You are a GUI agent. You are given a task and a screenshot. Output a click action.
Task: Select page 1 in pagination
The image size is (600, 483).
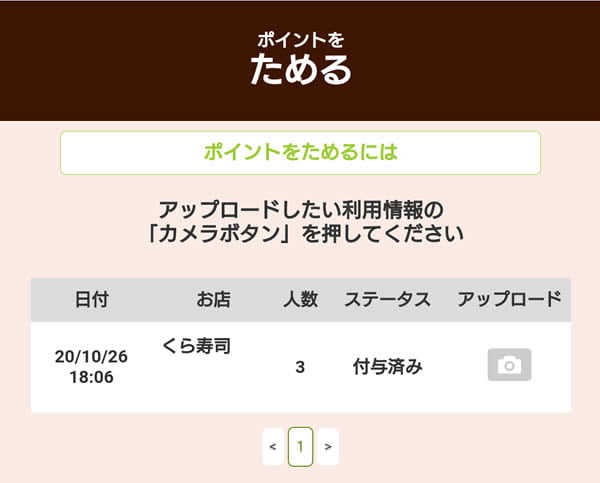(300, 446)
